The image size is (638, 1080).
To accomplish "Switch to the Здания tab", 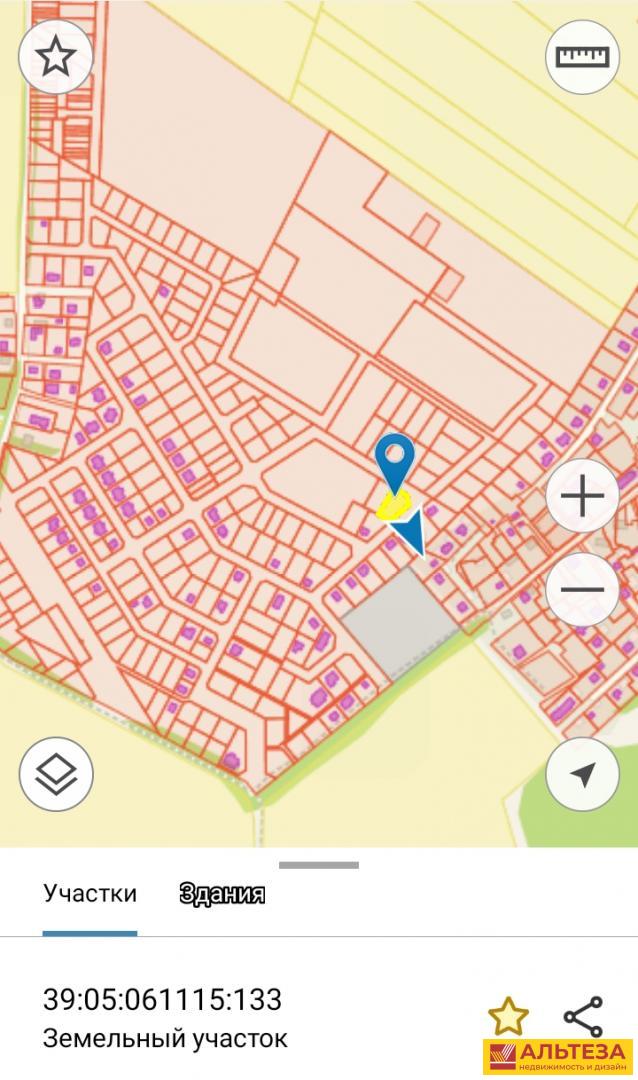I will (x=222, y=893).
